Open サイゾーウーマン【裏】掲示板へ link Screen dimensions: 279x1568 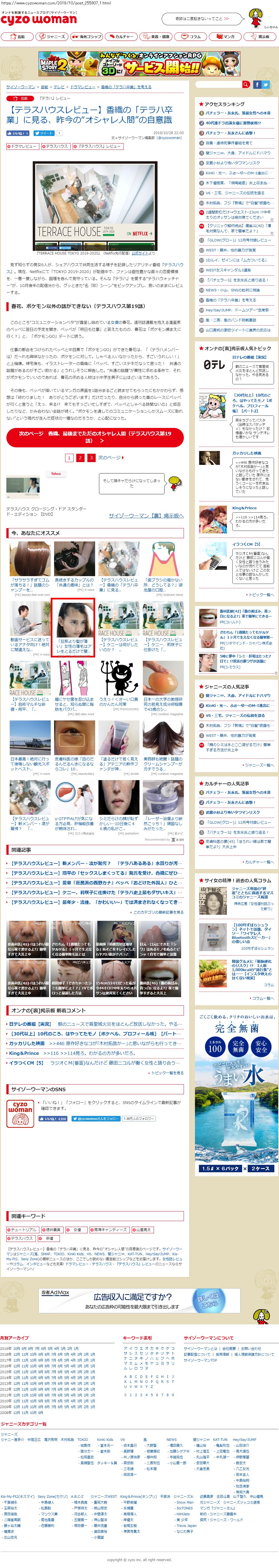point(146,516)
